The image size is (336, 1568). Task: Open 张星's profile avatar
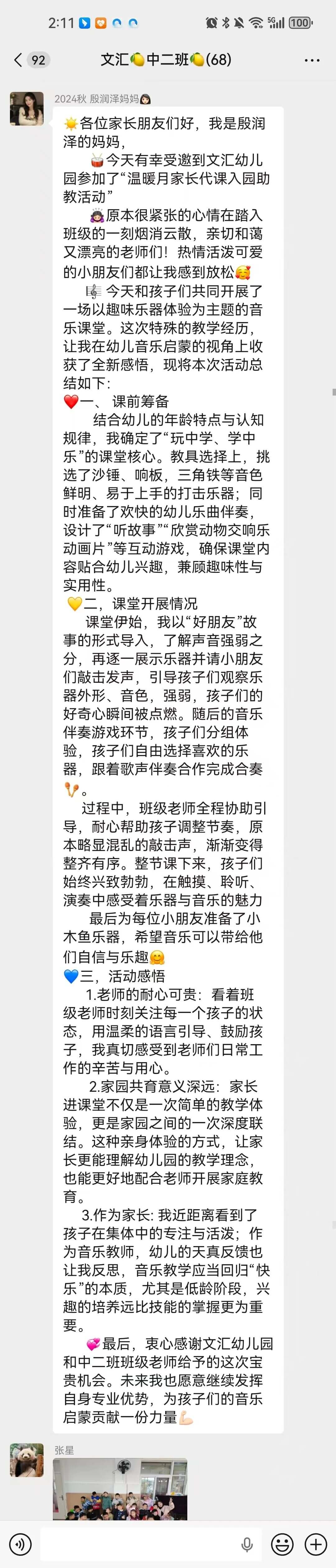point(27,1459)
